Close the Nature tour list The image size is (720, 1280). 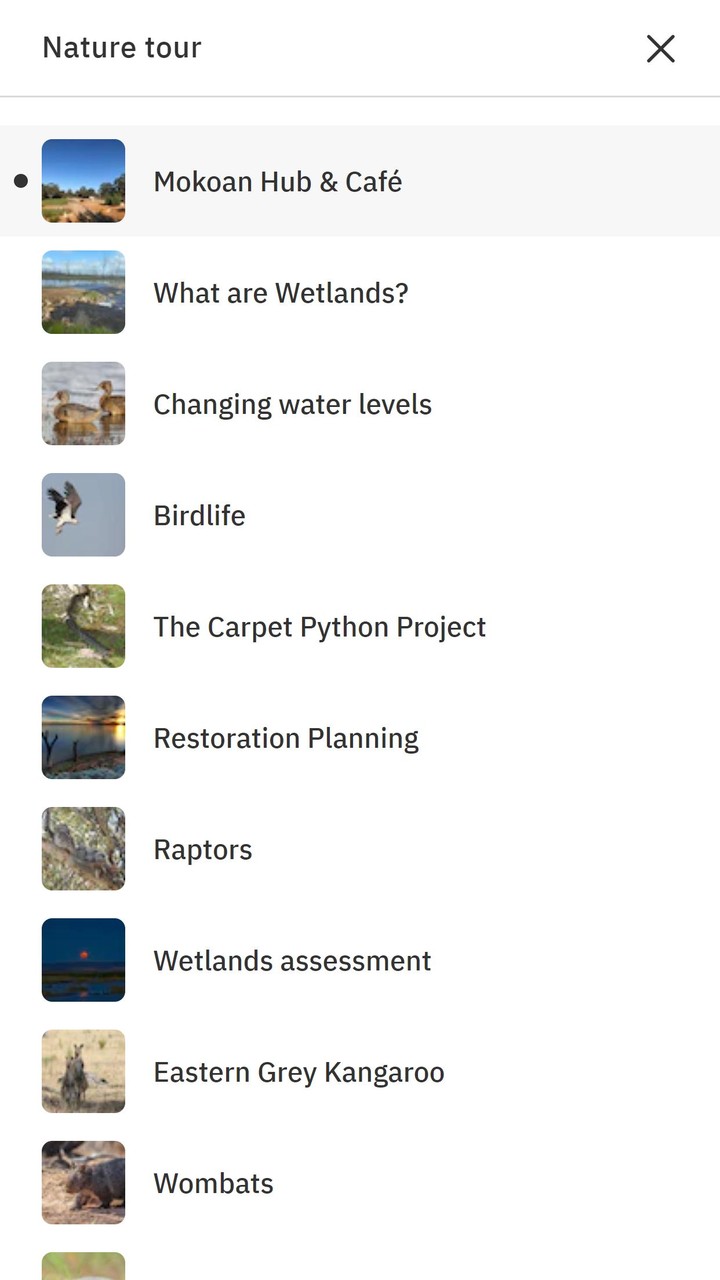pos(660,48)
